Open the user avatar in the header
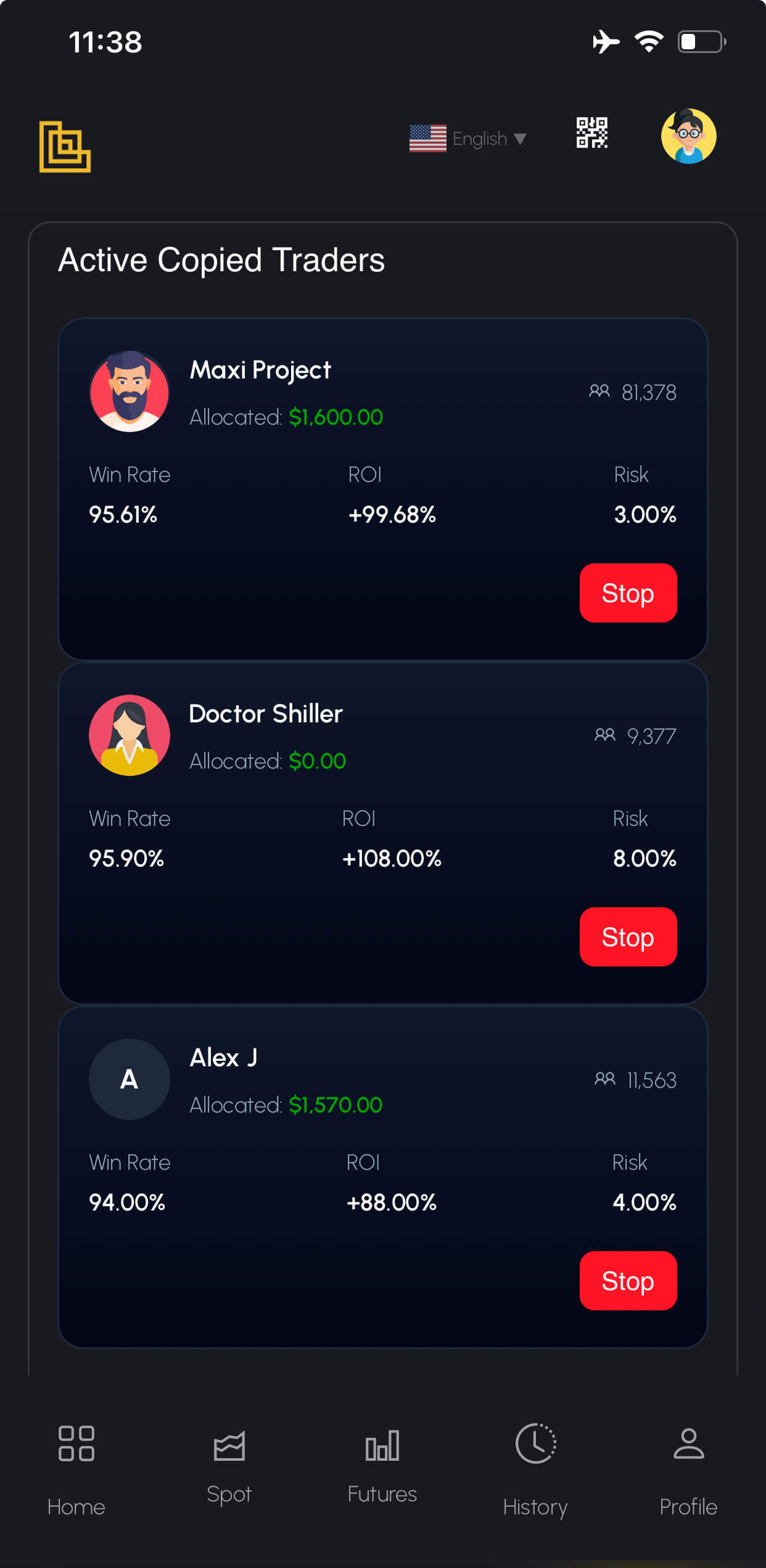766x1568 pixels. pos(688,136)
